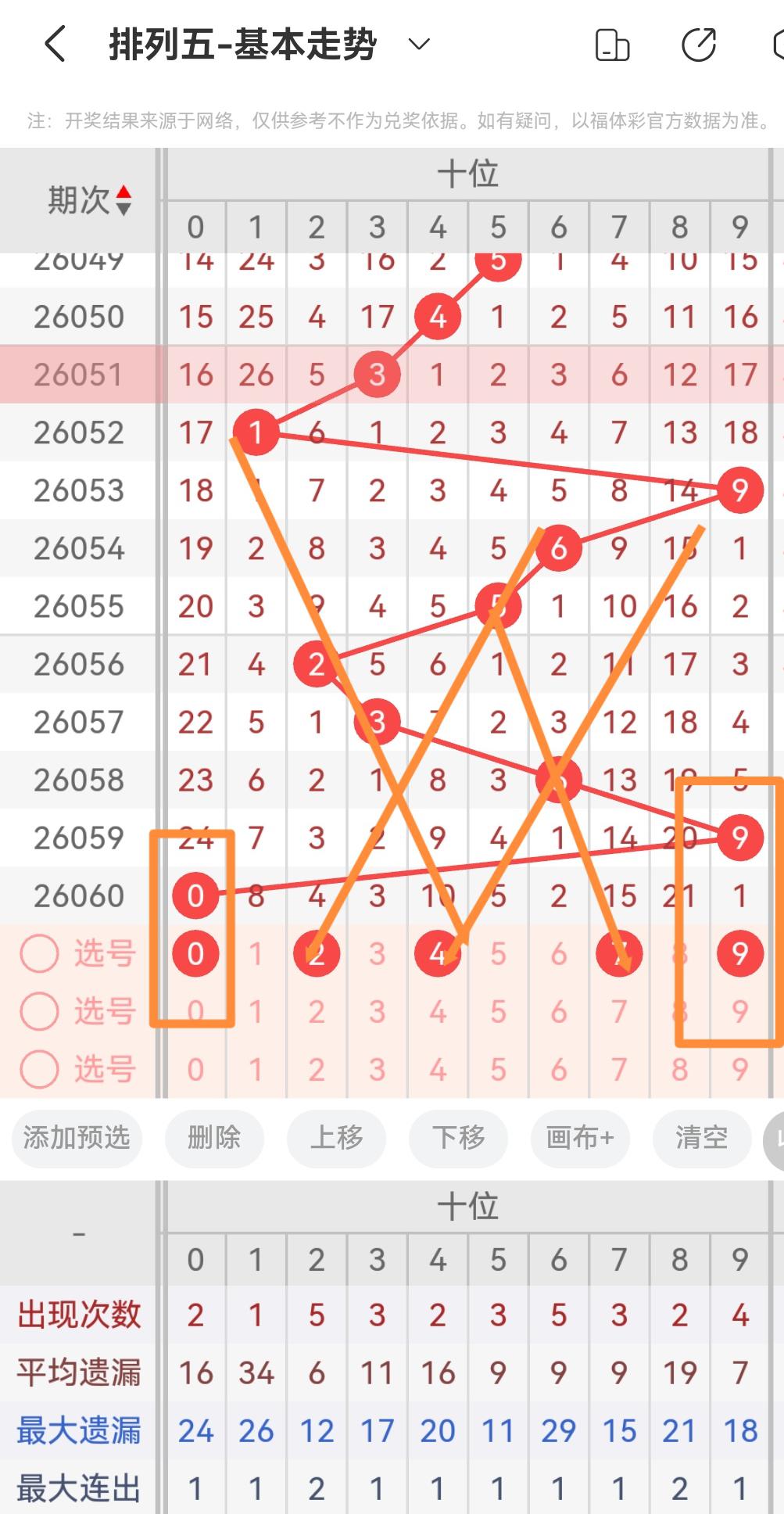Screen dimensions: 784x1514
Task: Toggle the 期次 sort order arrows
Action: [124, 200]
